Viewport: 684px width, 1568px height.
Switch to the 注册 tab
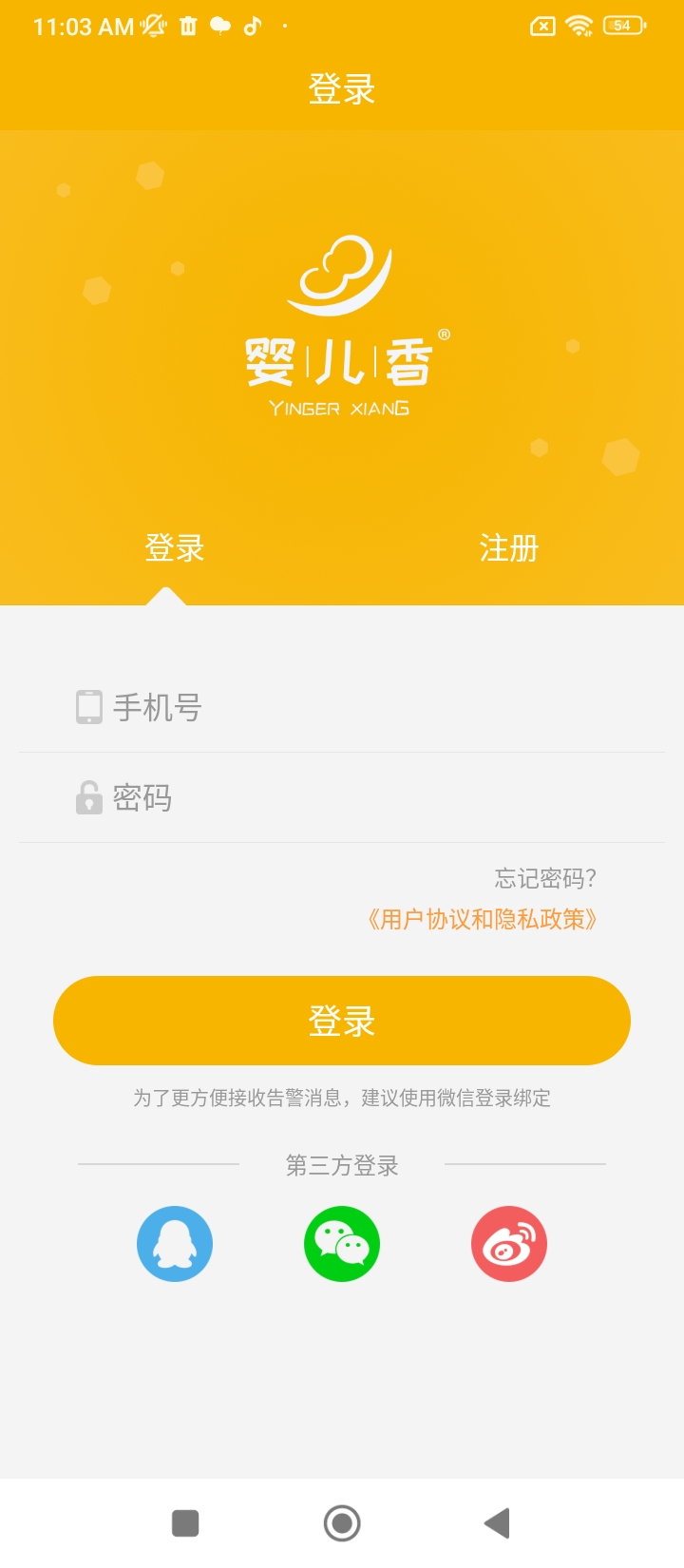[508, 548]
